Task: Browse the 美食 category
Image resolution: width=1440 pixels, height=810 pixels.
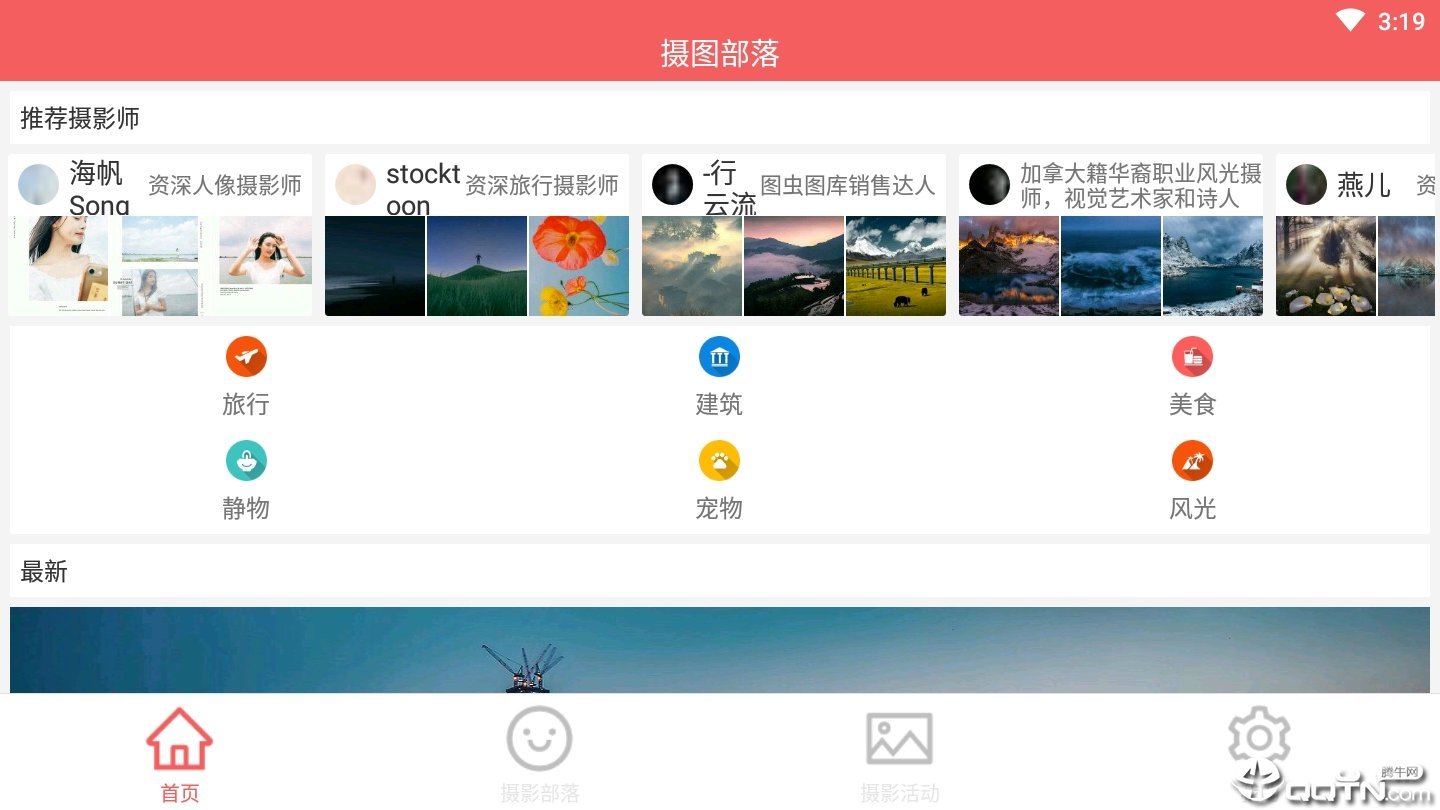Action: 1192,377
